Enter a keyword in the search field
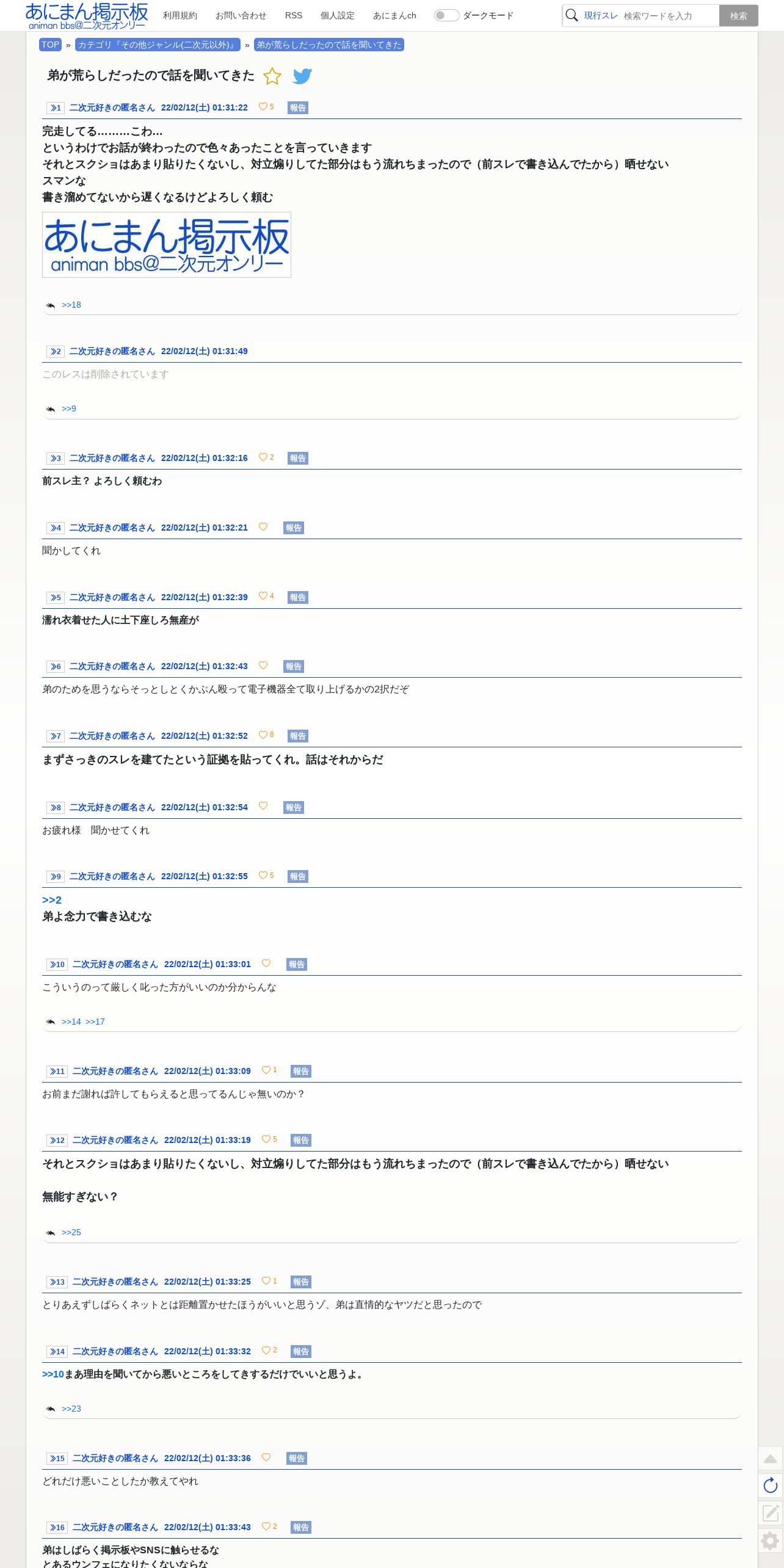The image size is (784, 1568). click(669, 16)
